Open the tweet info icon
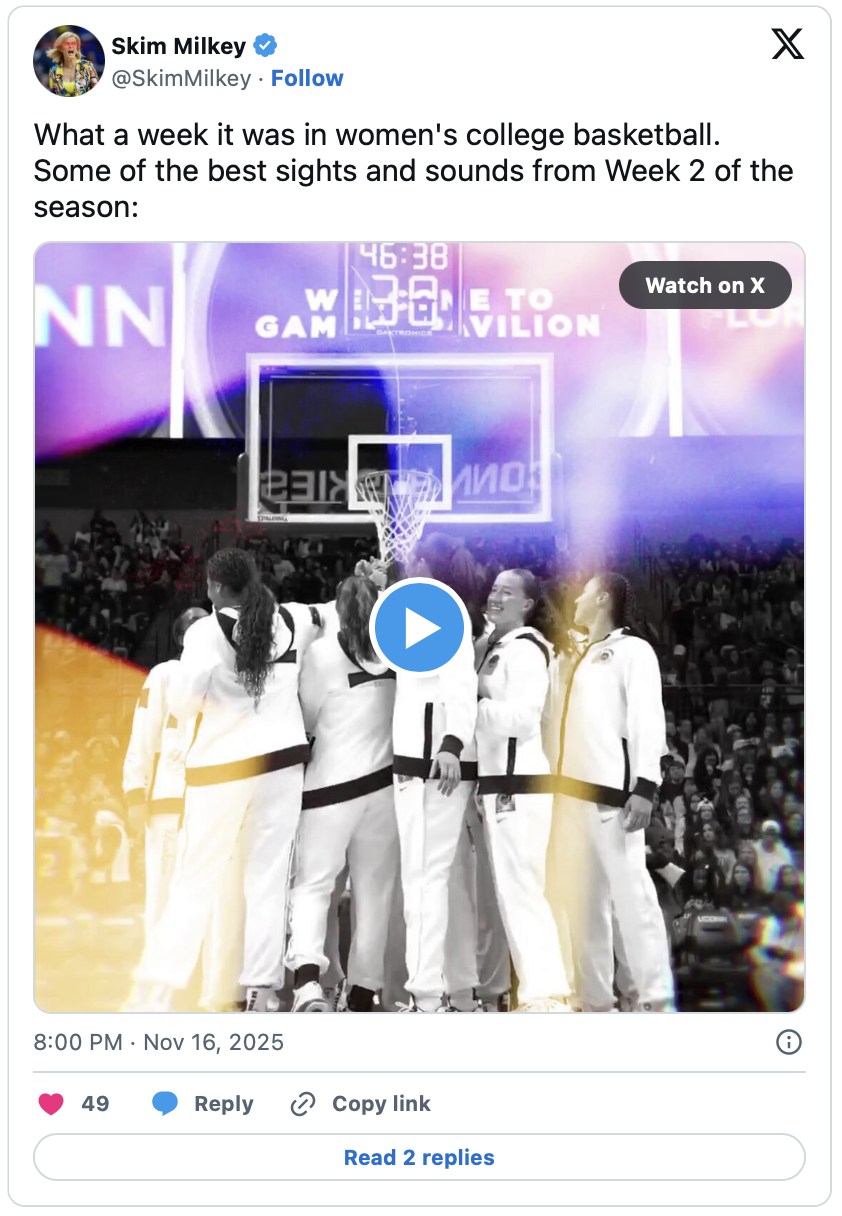The width and height of the screenshot is (842, 1216). (788, 1043)
